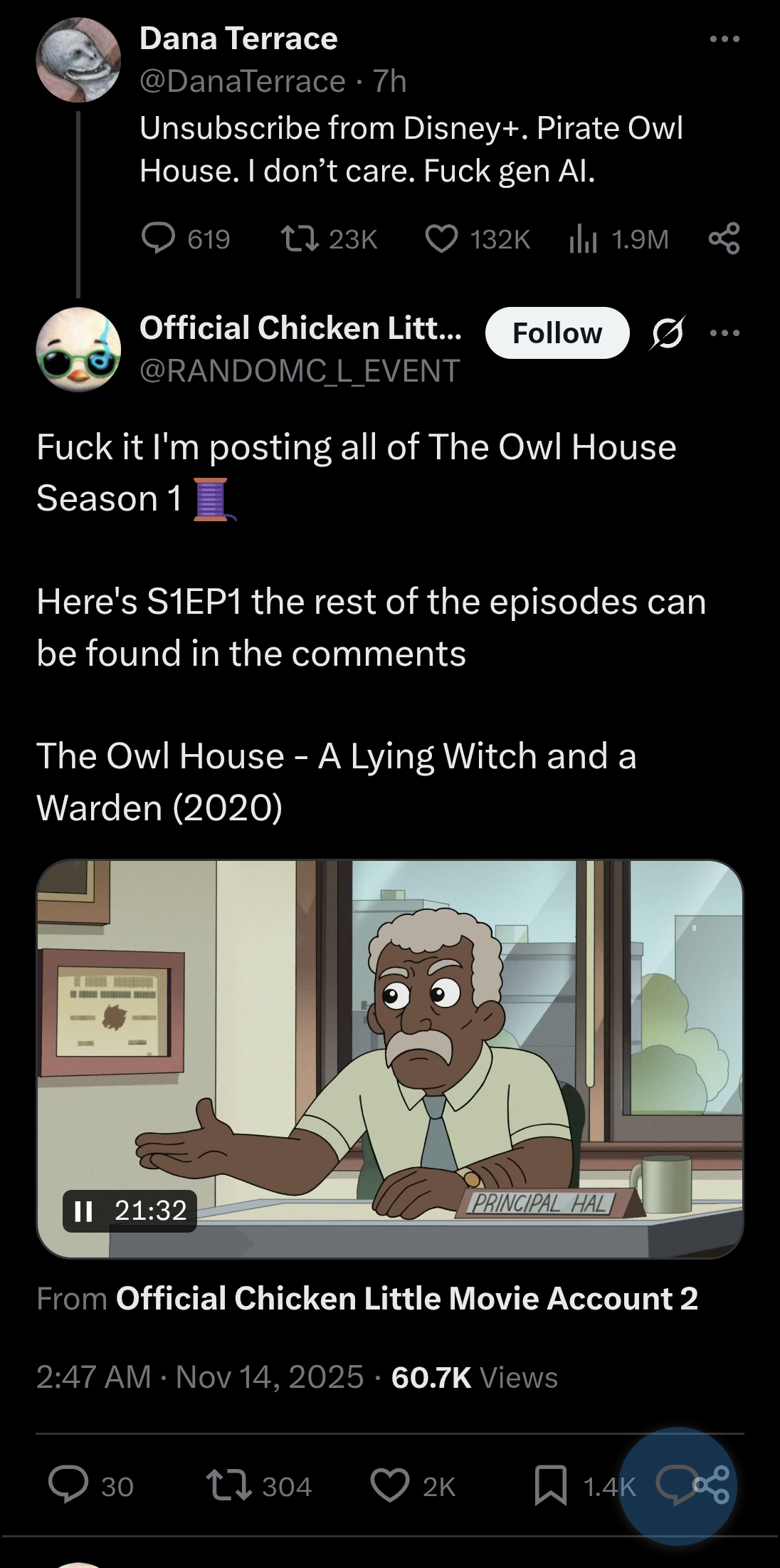Open Official Chicken Little profile avatar
Screen dimensions: 780x1568
coord(78,349)
